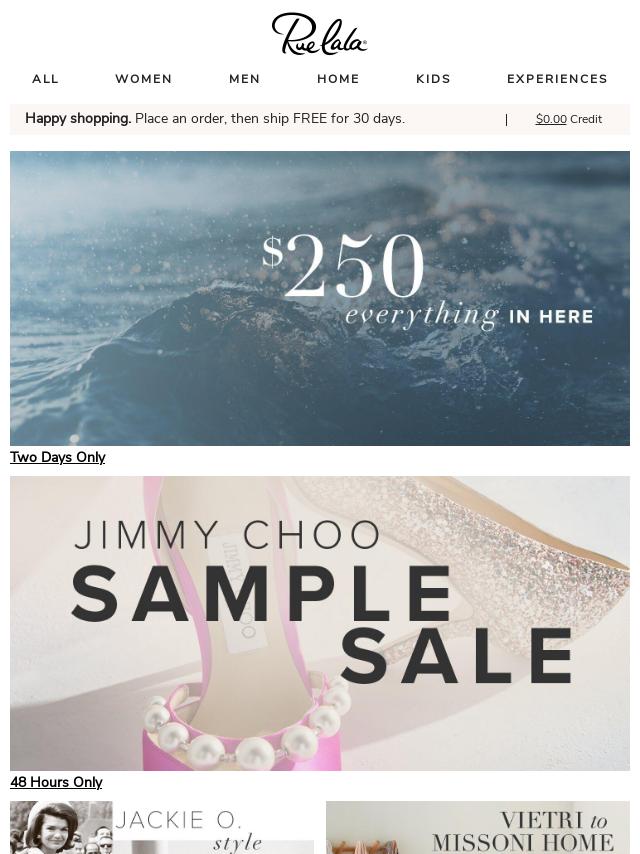Open the ALL category
640x854 pixels.
click(45, 79)
